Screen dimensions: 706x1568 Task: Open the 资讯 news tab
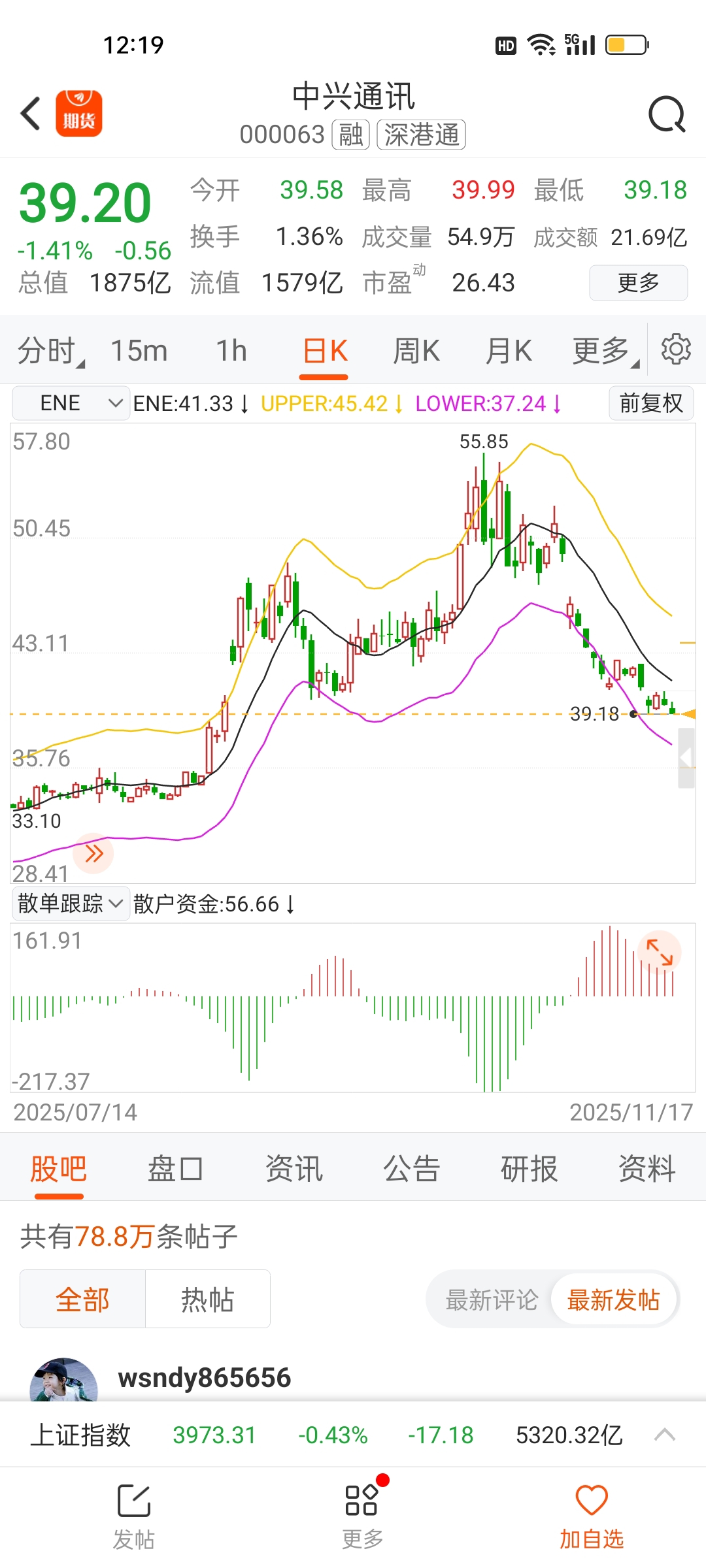click(x=294, y=1169)
